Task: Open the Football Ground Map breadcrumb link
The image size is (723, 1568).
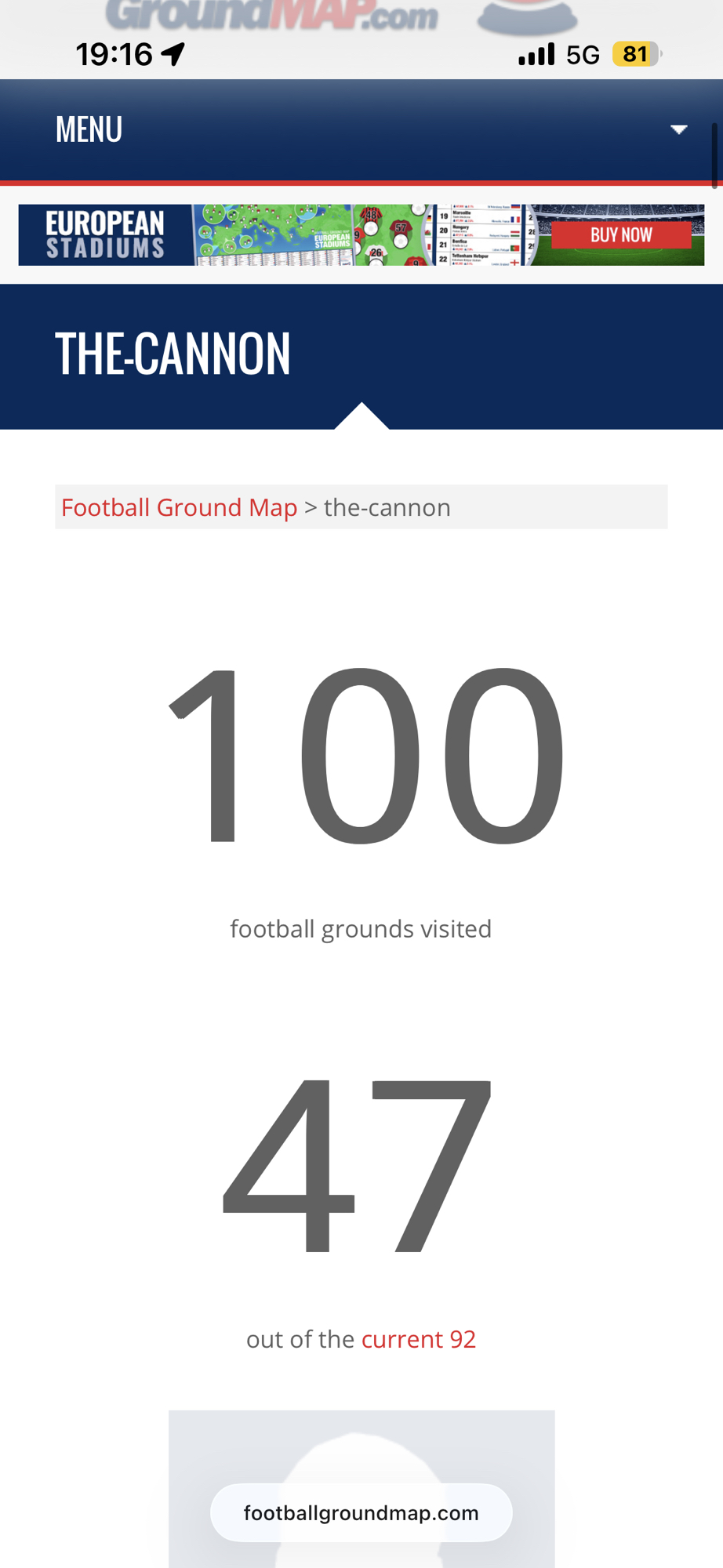Action: (x=179, y=507)
